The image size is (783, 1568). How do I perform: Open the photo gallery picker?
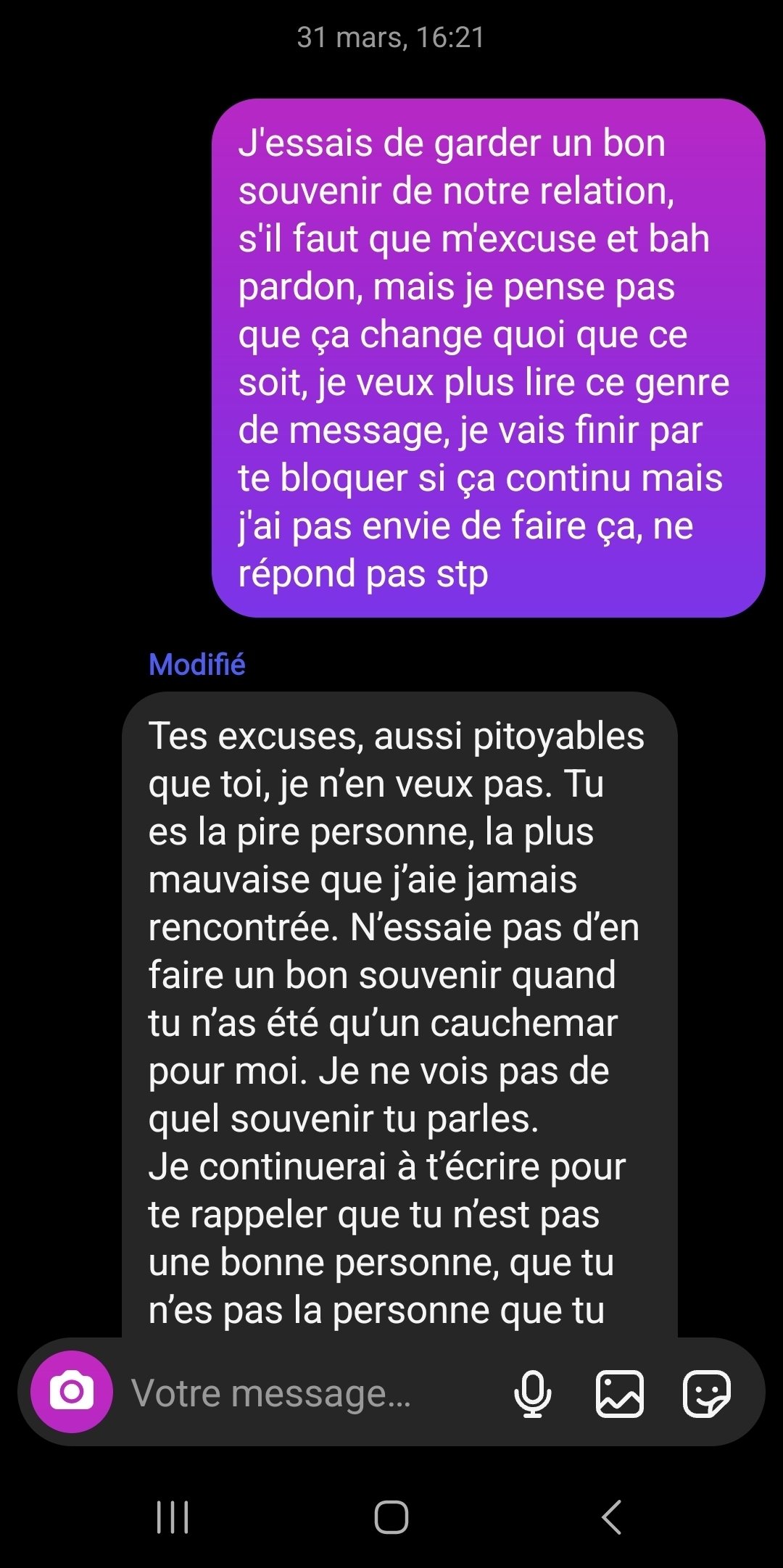[x=619, y=1393]
